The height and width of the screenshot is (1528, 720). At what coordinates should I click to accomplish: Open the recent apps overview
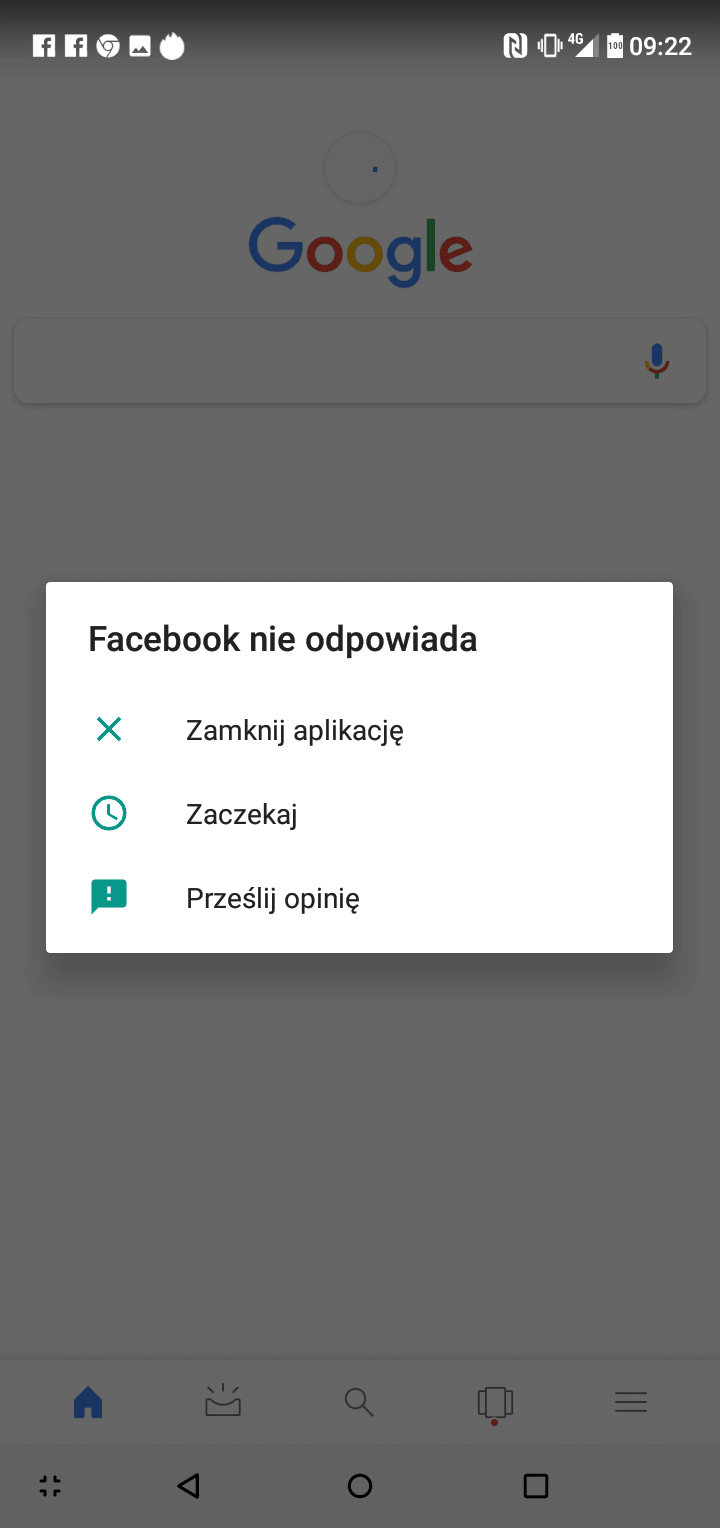[536, 1485]
